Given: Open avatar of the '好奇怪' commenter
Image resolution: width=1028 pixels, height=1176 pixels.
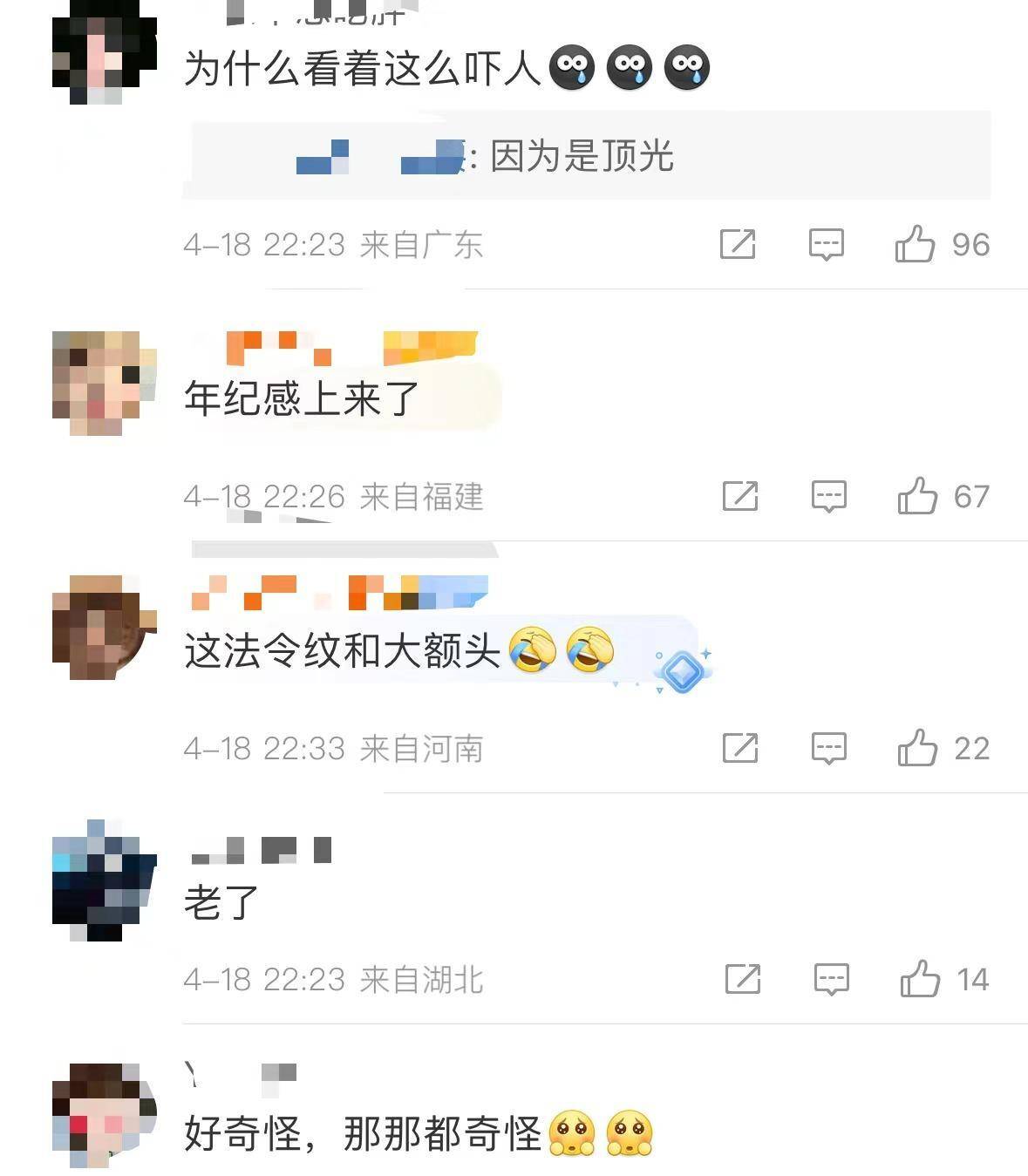Looking at the screenshot, I should 104,1115.
